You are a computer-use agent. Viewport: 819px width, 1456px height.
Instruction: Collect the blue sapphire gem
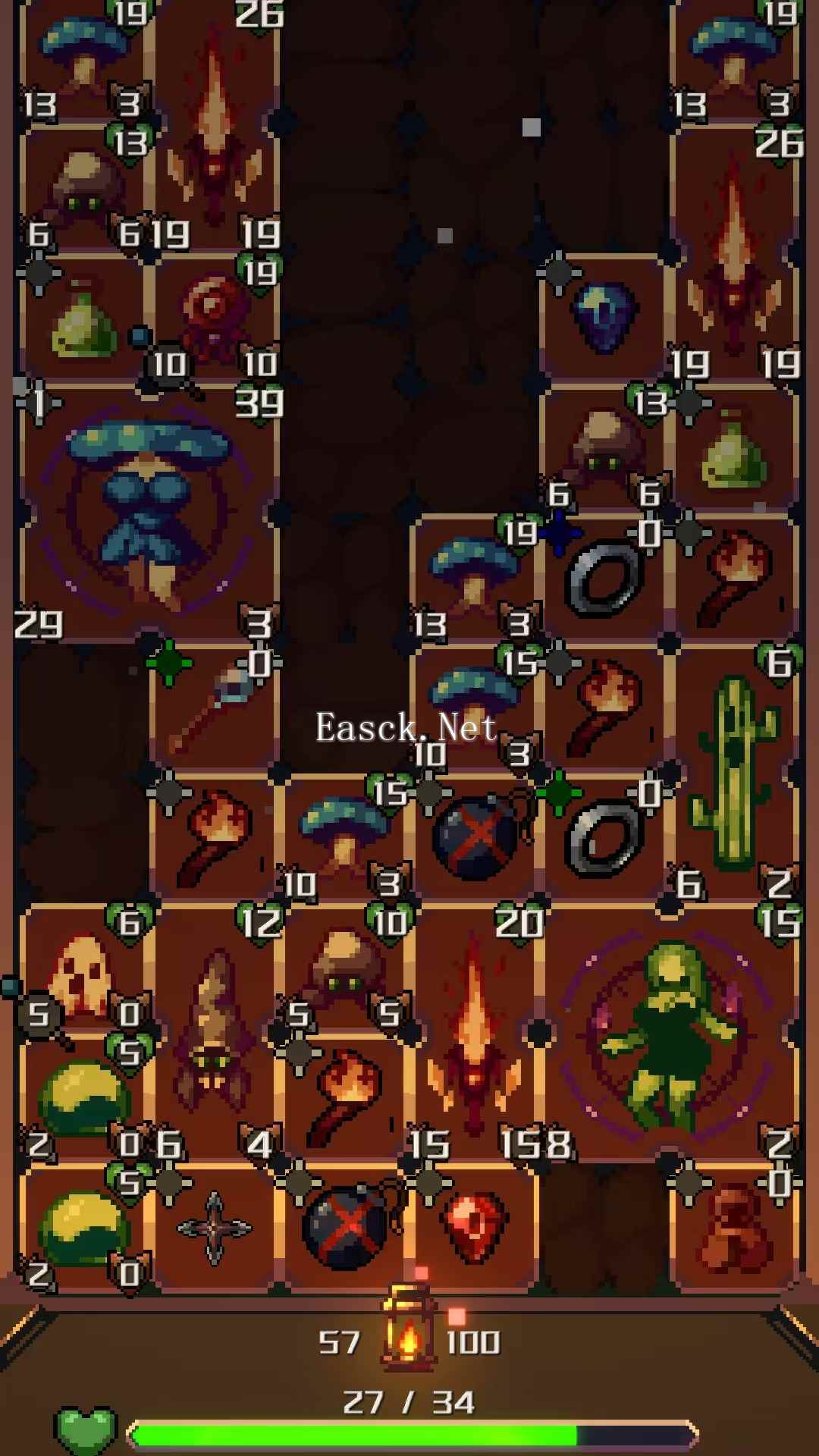click(x=604, y=318)
